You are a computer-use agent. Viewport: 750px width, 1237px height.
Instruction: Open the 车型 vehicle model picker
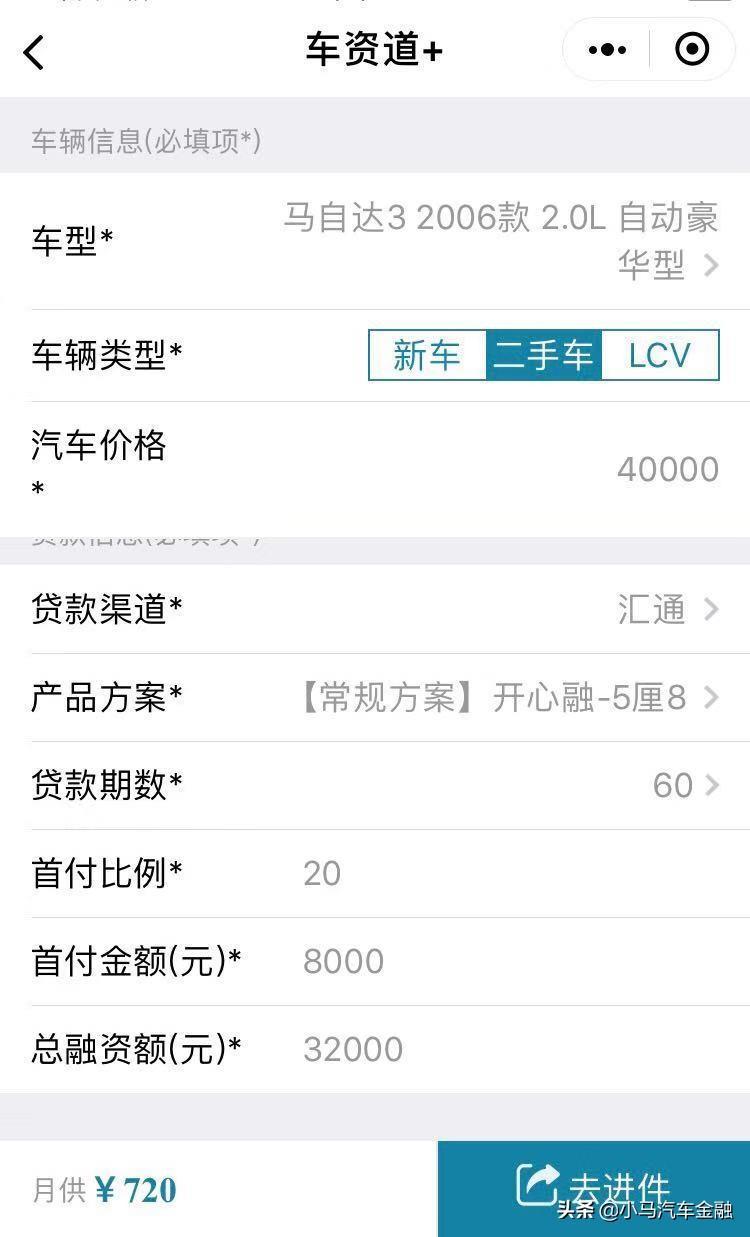coord(500,240)
